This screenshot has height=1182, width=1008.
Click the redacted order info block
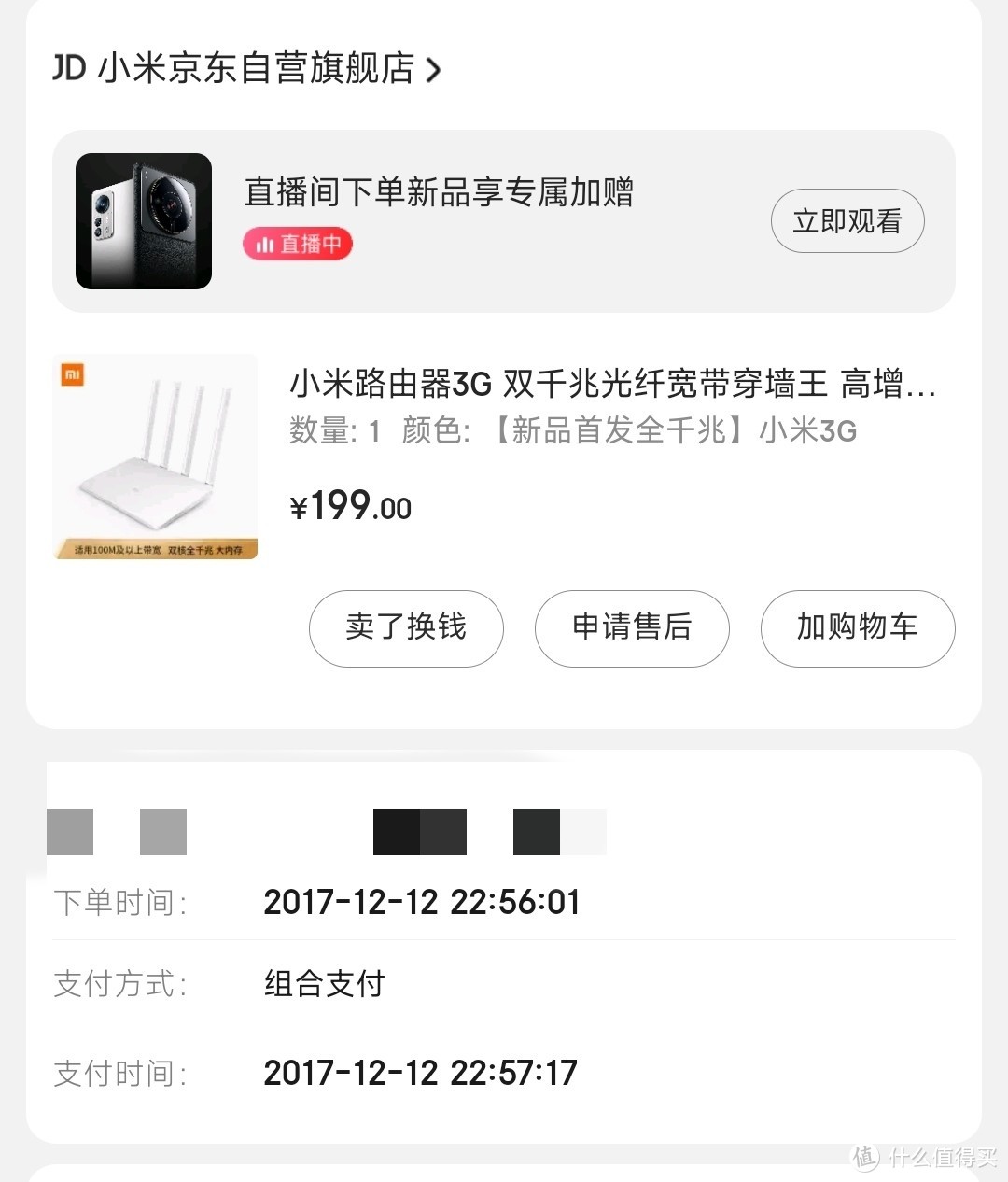coord(327,831)
